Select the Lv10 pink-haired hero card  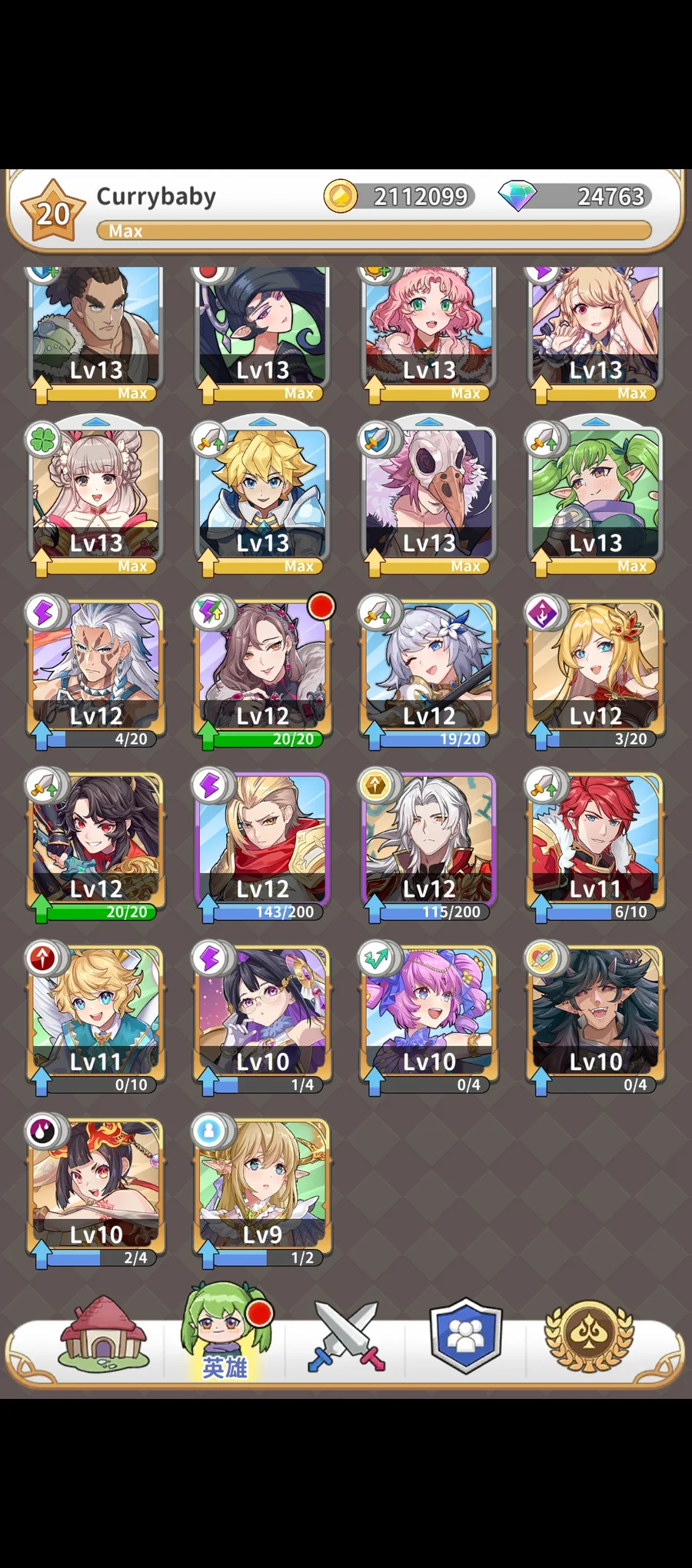tap(429, 1013)
